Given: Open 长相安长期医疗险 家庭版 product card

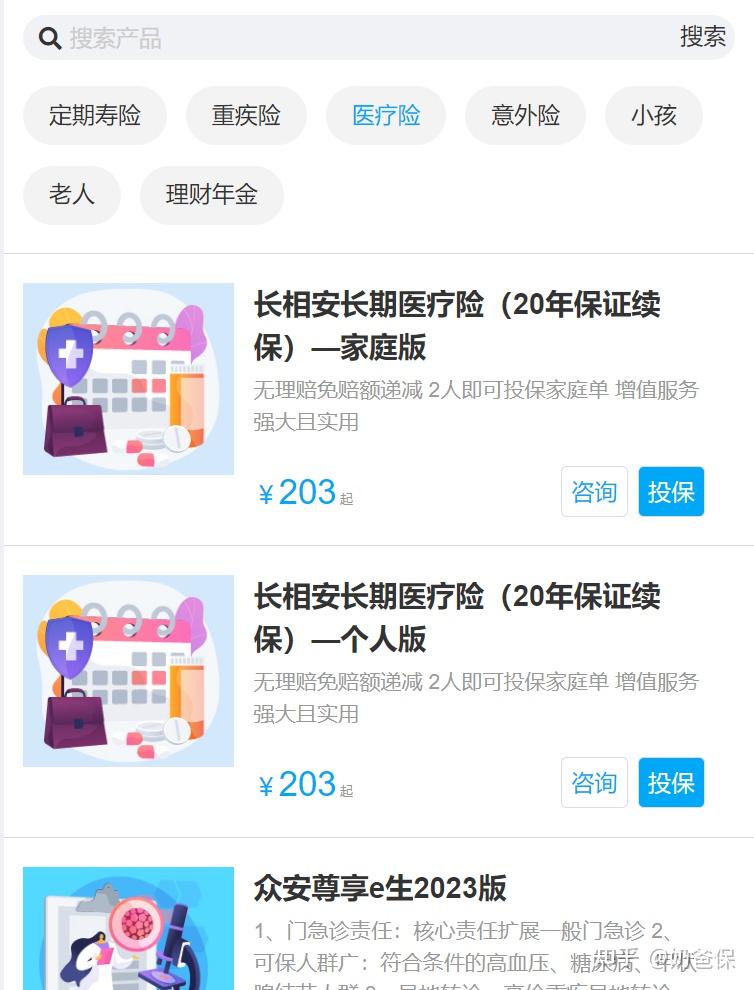Looking at the screenshot, I should click(456, 325).
